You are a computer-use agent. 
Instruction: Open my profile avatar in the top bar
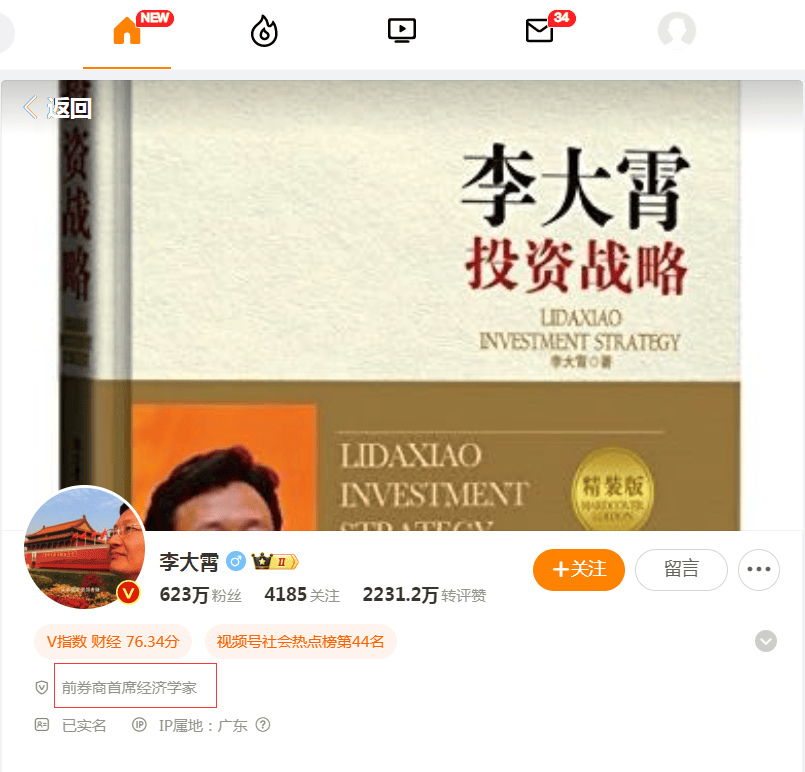tap(677, 31)
